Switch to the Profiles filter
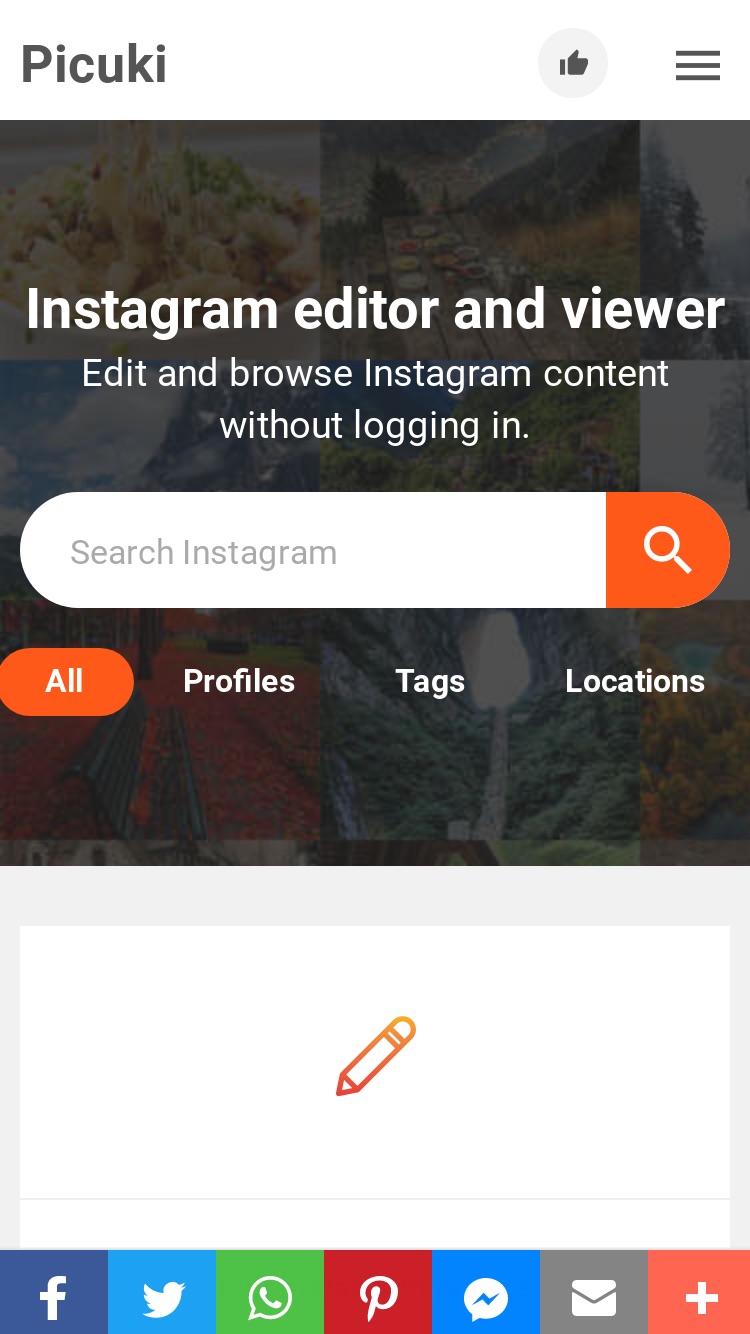The height and width of the screenshot is (1334, 750). coord(239,682)
